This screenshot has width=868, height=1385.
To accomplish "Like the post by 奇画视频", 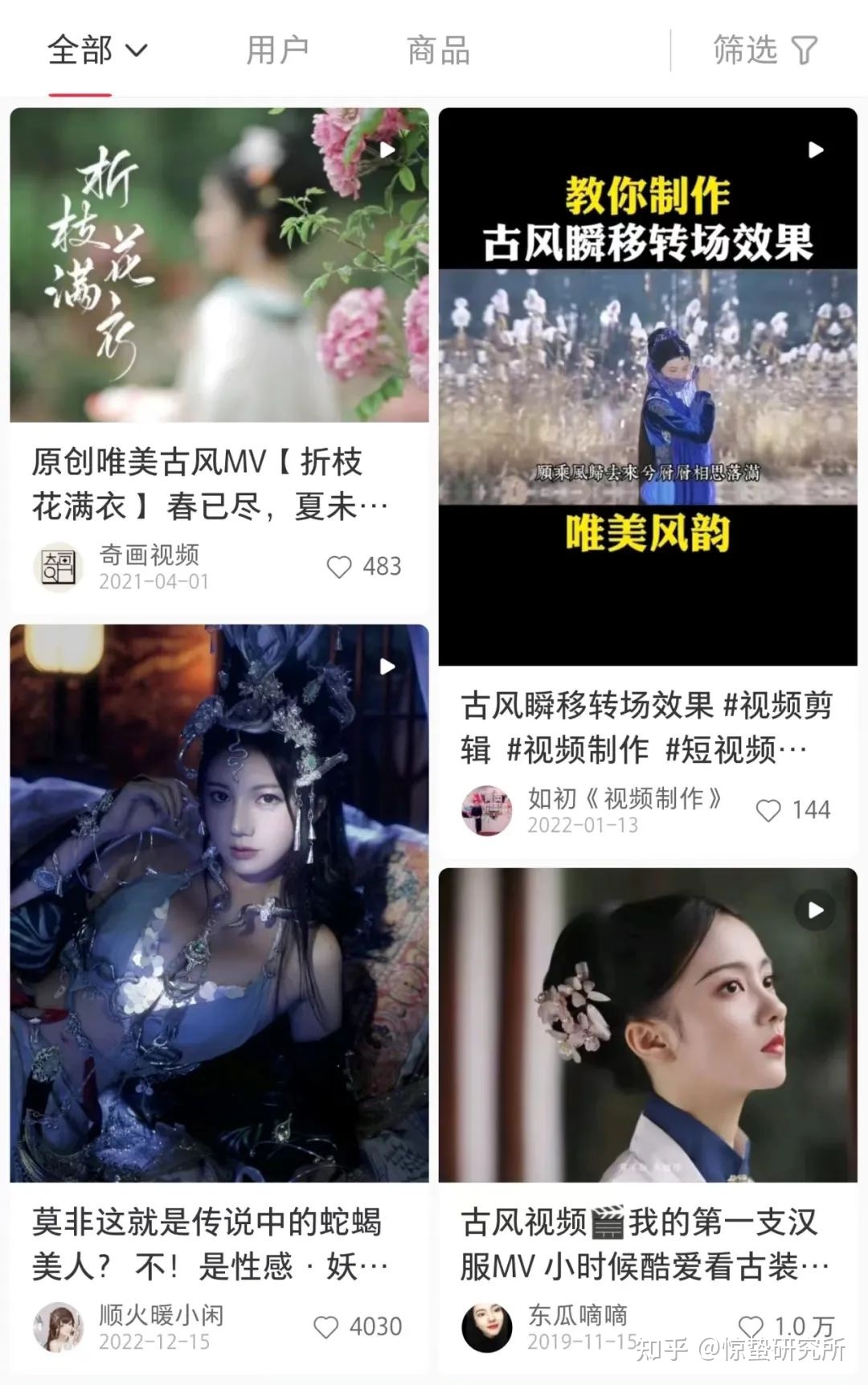I will [x=339, y=567].
